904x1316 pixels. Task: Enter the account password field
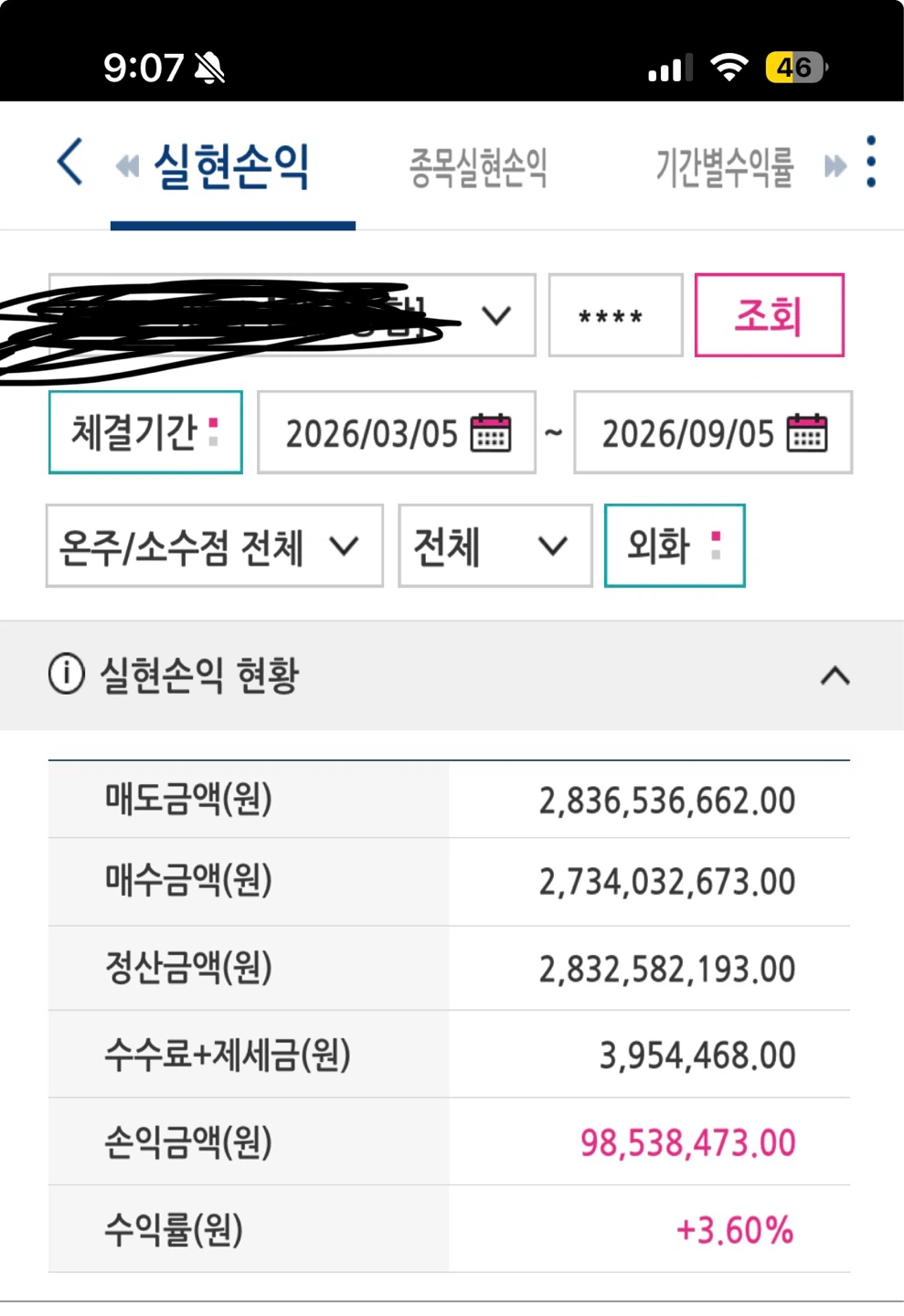pos(615,315)
